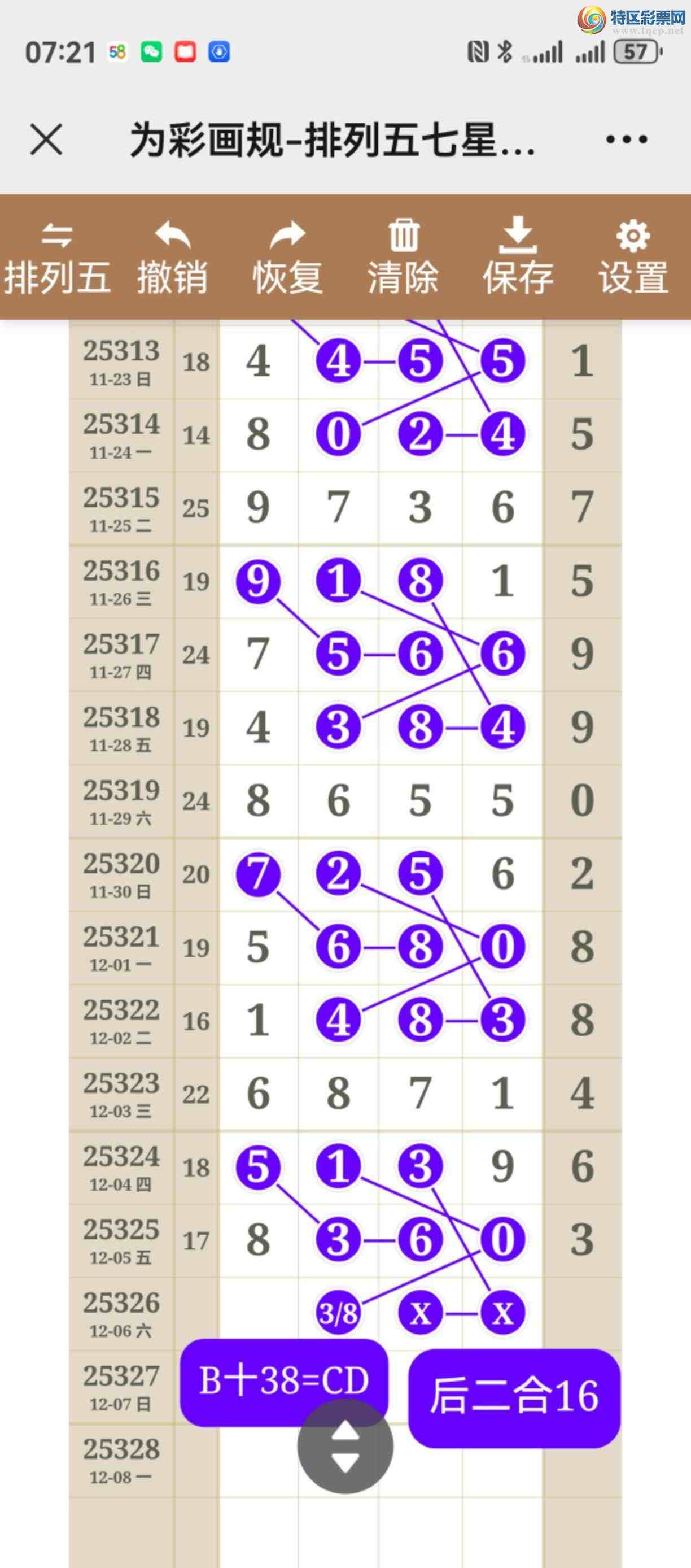Tap the gray up-down arrow floating button
The width and height of the screenshot is (691, 1568).
click(345, 1447)
